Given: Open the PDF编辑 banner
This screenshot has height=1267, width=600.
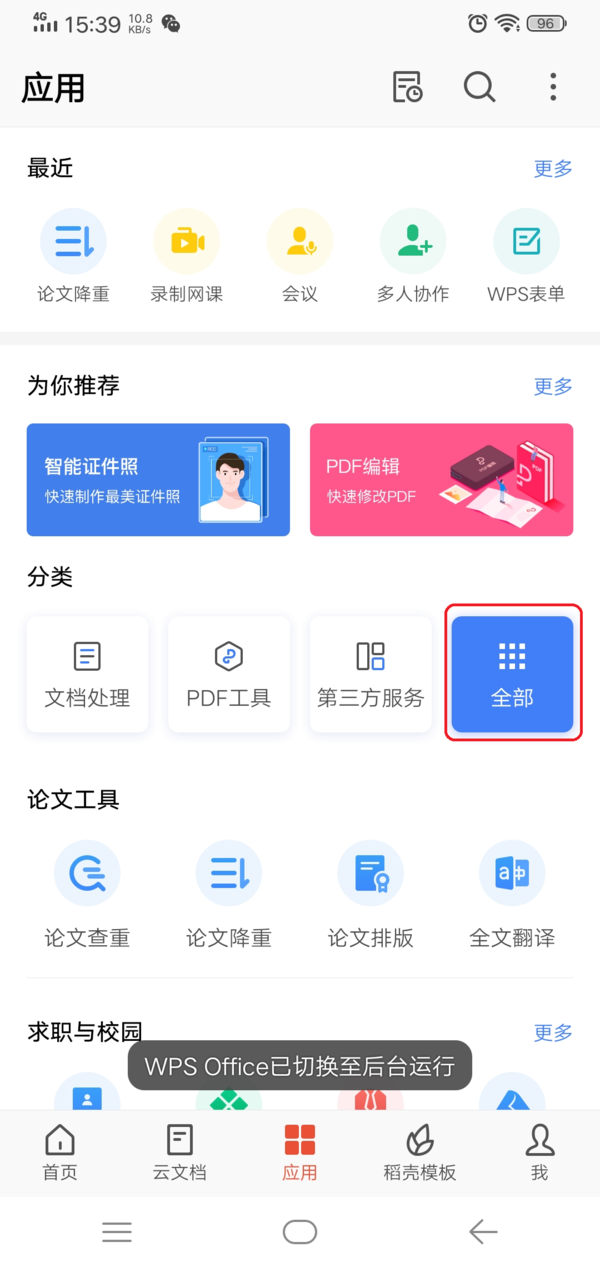Looking at the screenshot, I should (441, 480).
